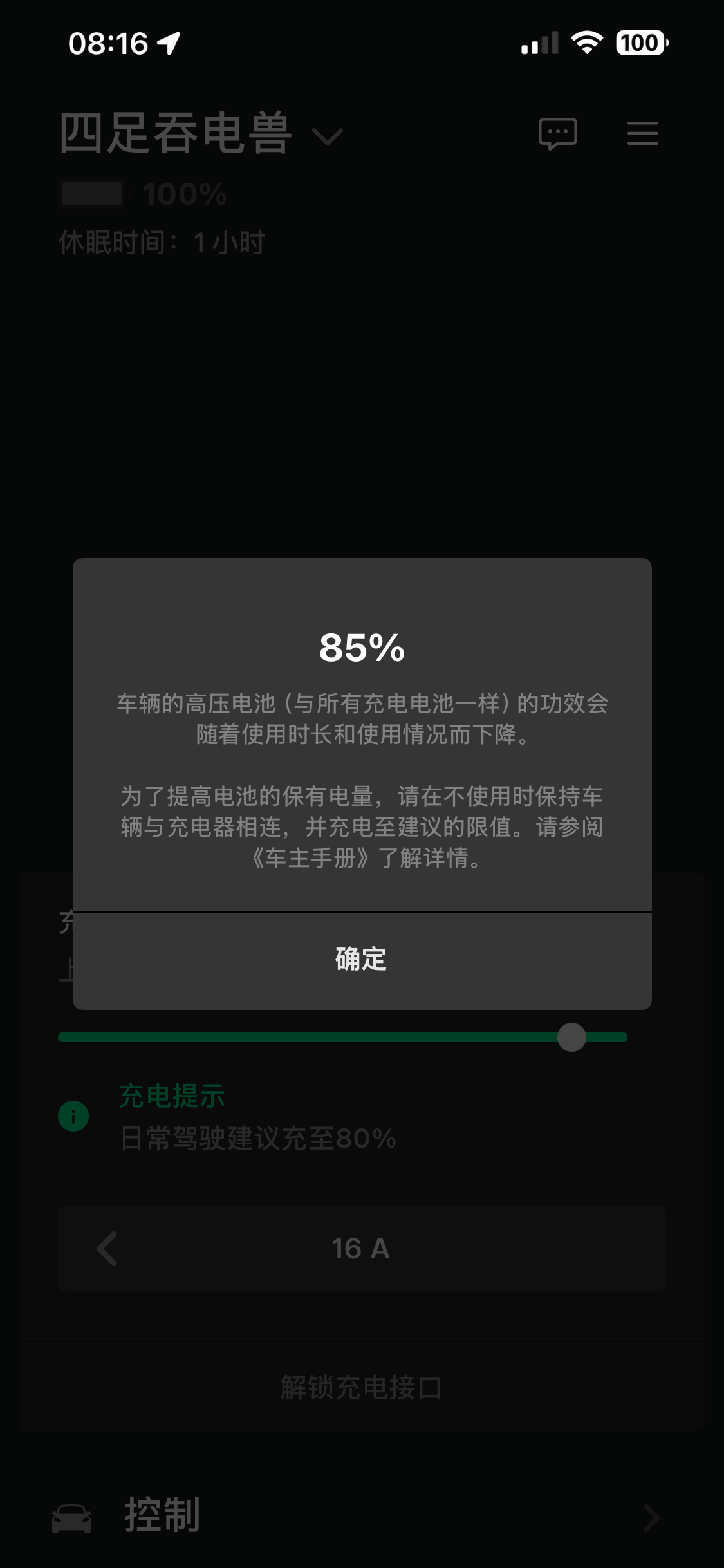
Task: Tap the 休眠时间 1小时 text
Action: point(160,241)
